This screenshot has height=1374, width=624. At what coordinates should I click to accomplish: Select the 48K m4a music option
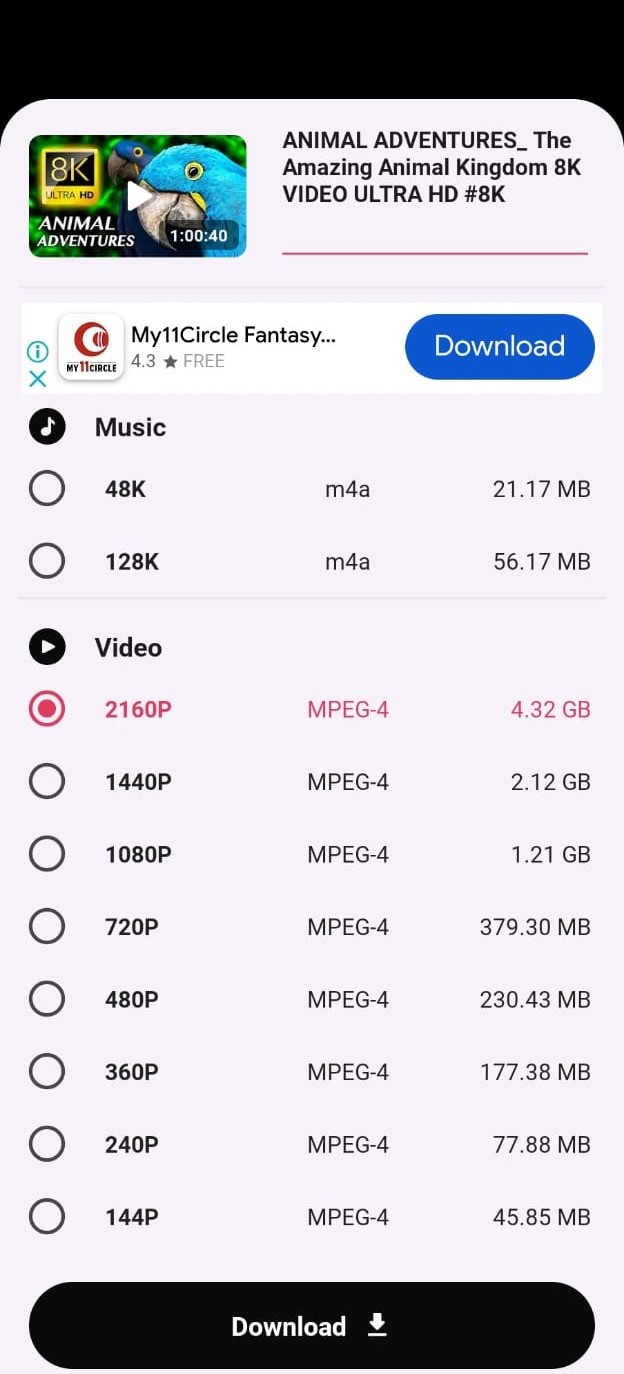click(x=47, y=489)
